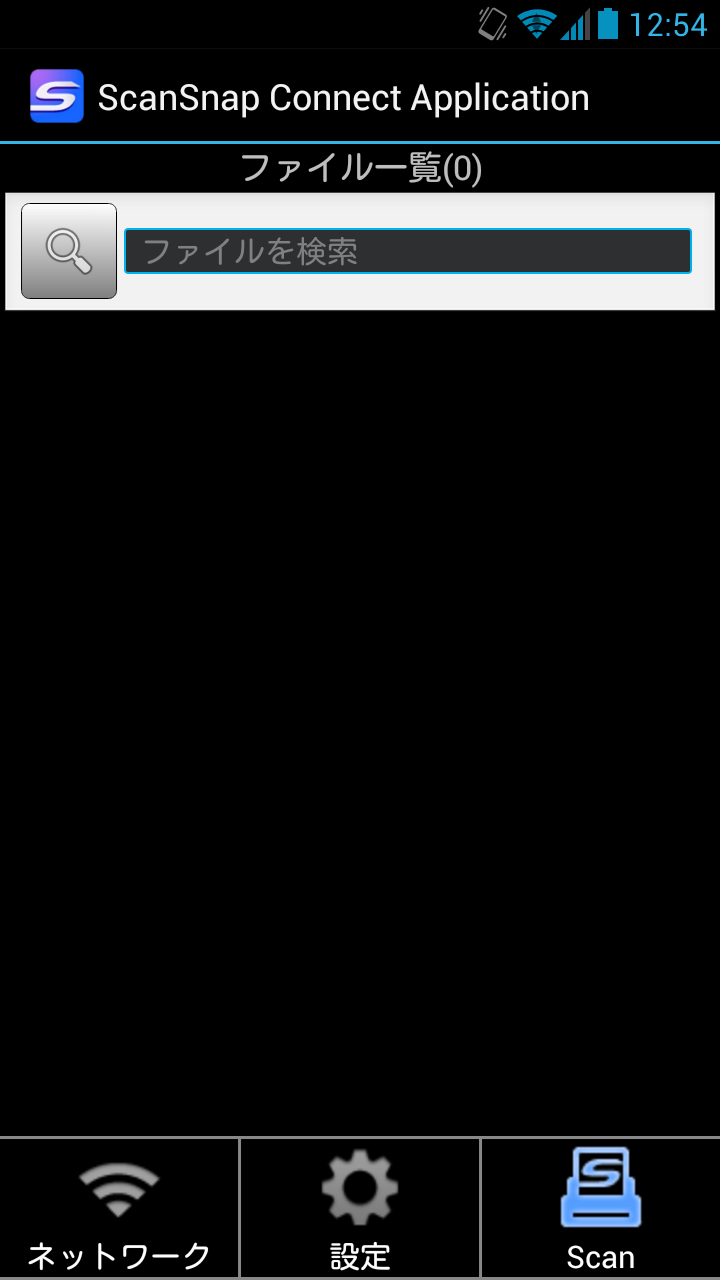Focus the ファイルを検索 search field

click(x=407, y=251)
